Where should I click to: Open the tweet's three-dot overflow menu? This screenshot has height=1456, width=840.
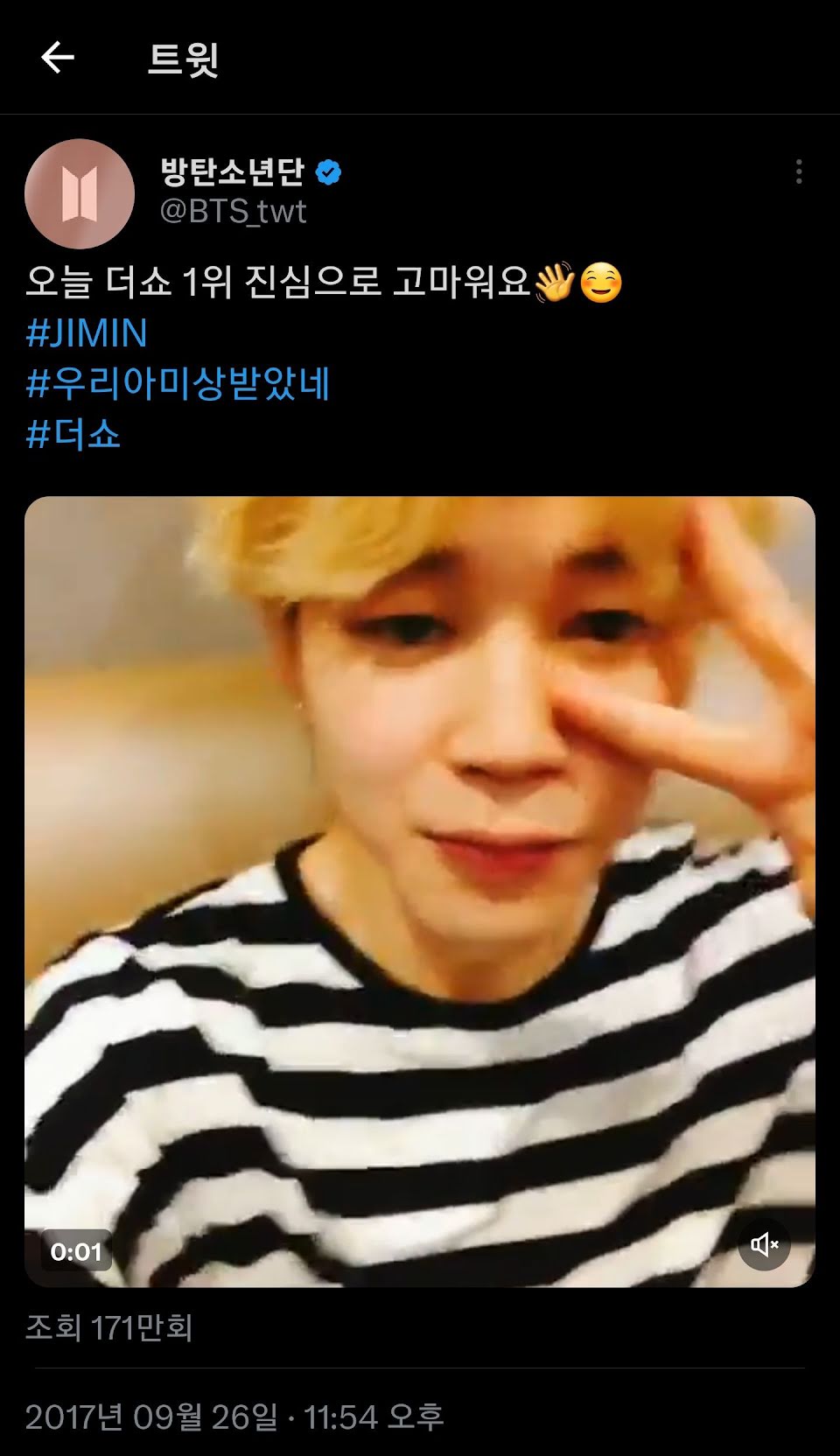[x=798, y=171]
